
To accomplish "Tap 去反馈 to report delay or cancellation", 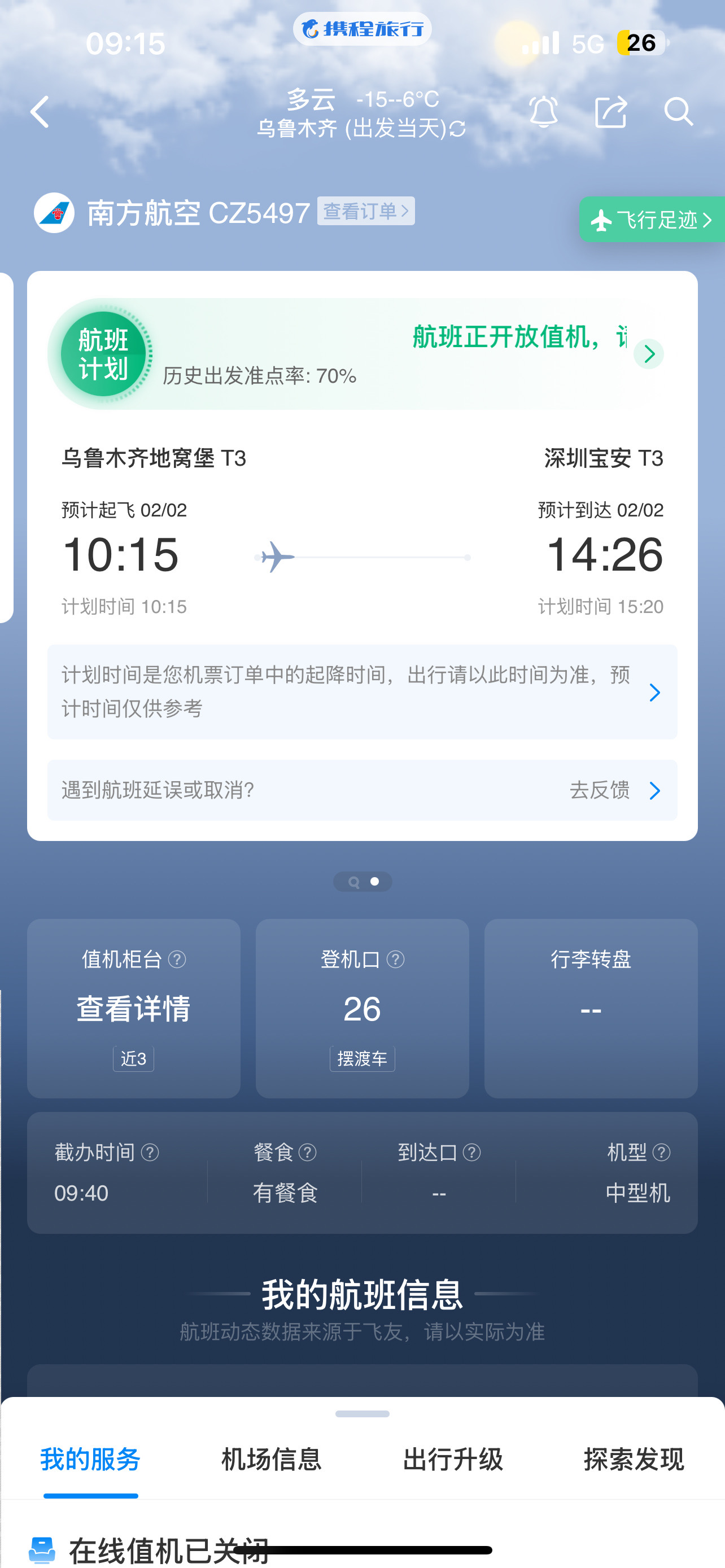I will pos(614,790).
